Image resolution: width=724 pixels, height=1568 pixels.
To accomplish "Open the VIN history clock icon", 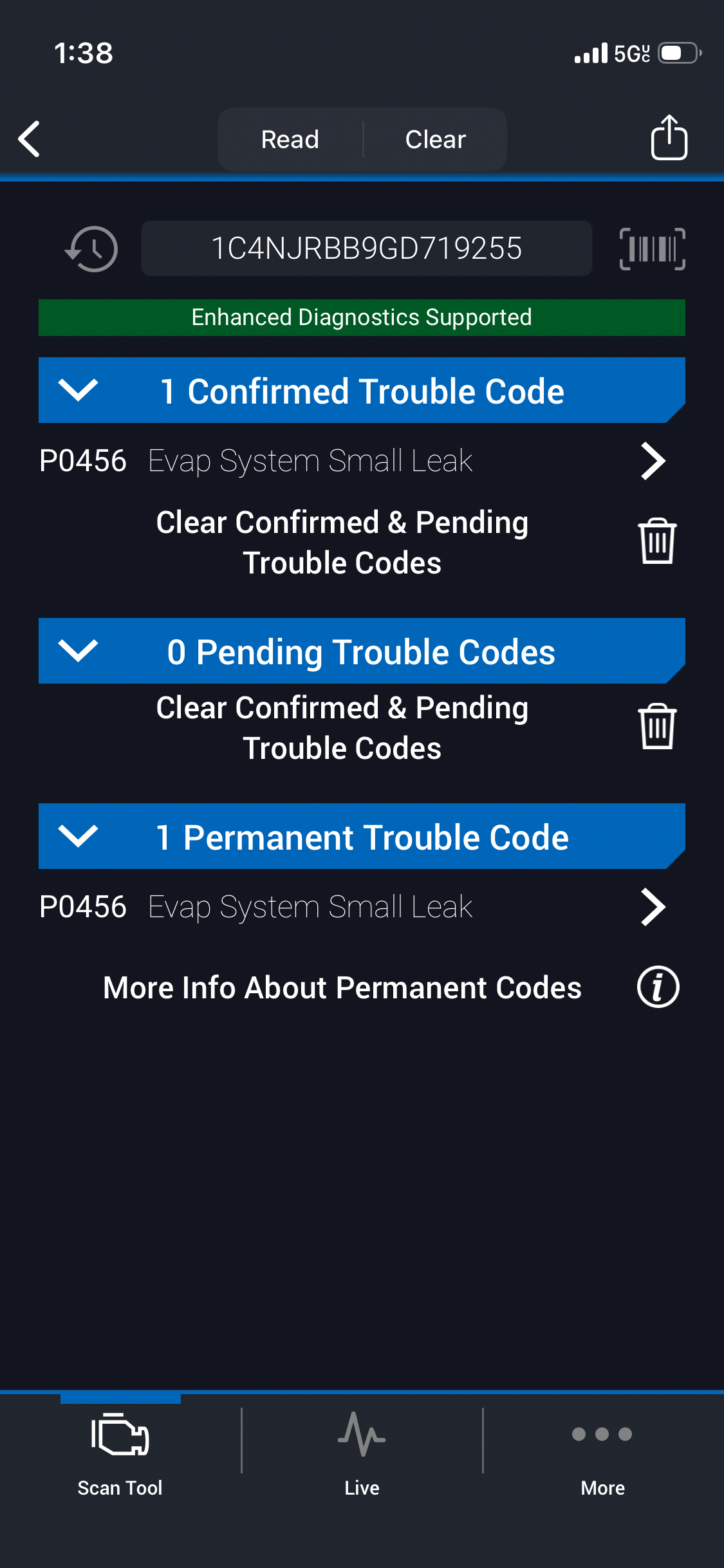I will click(92, 249).
